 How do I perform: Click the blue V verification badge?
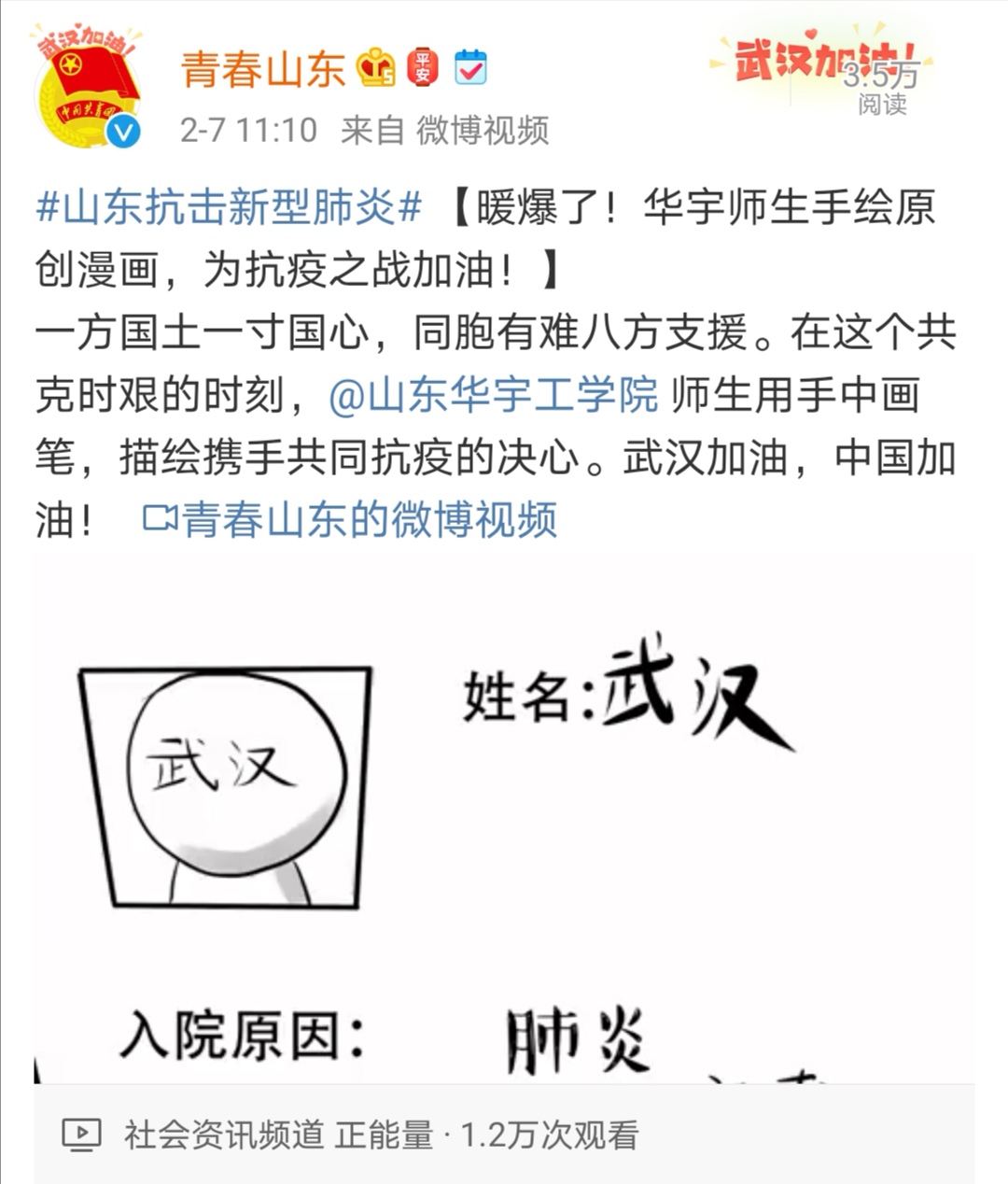(121, 133)
